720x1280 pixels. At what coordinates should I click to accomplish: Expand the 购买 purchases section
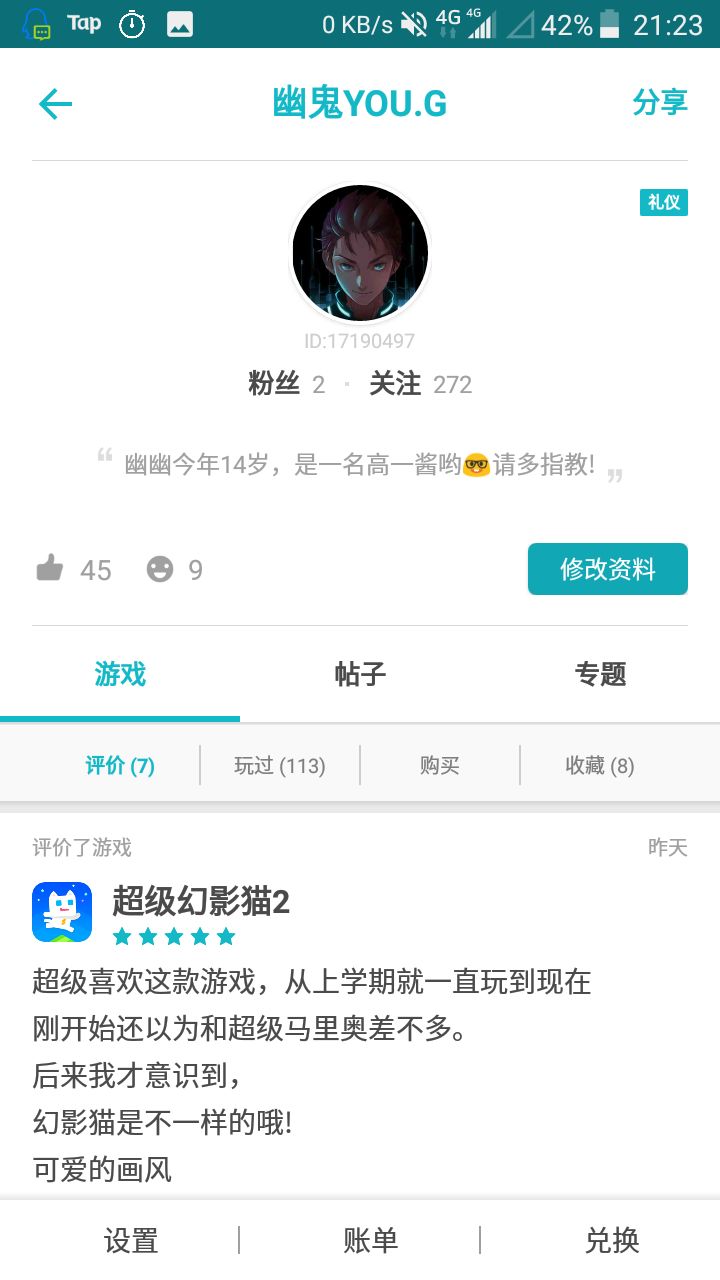coord(438,764)
